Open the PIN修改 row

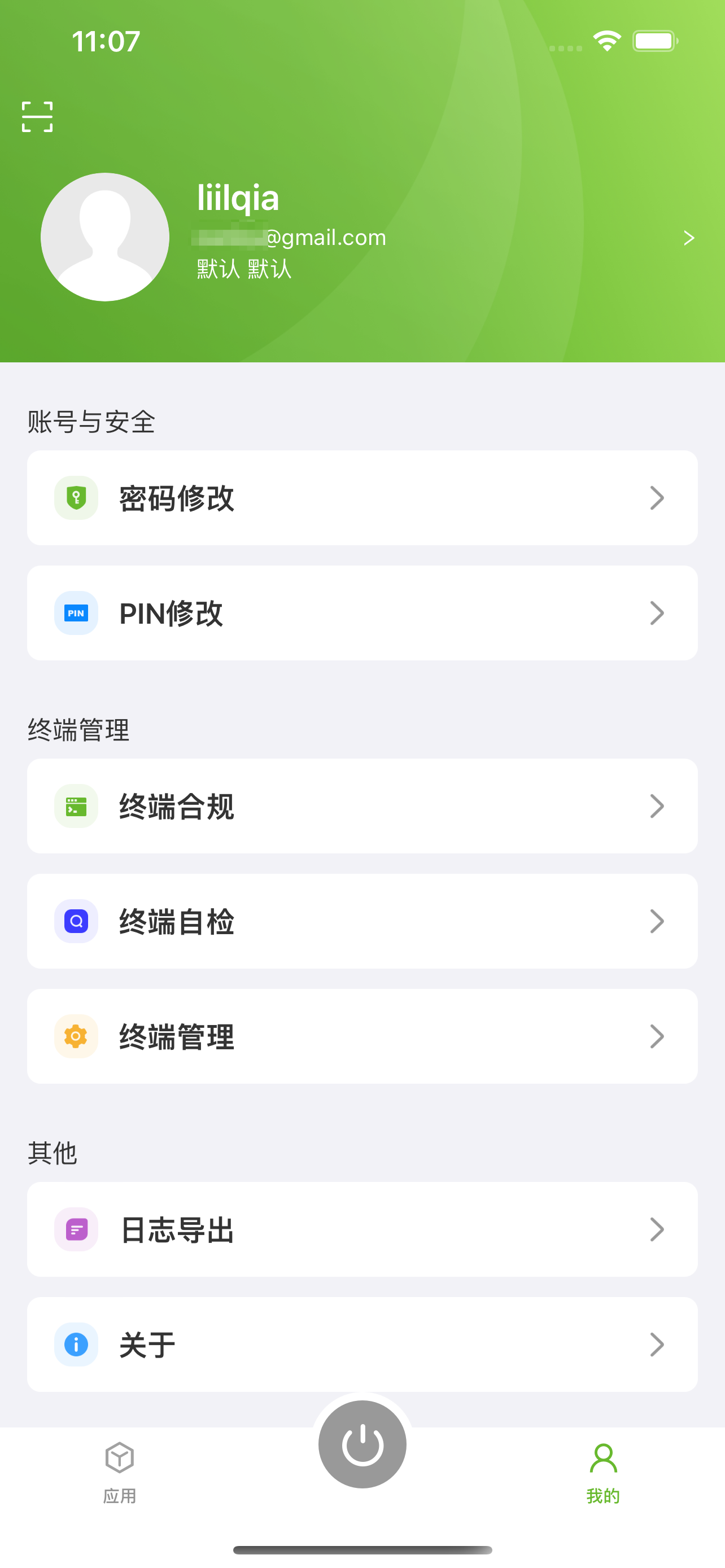362,613
